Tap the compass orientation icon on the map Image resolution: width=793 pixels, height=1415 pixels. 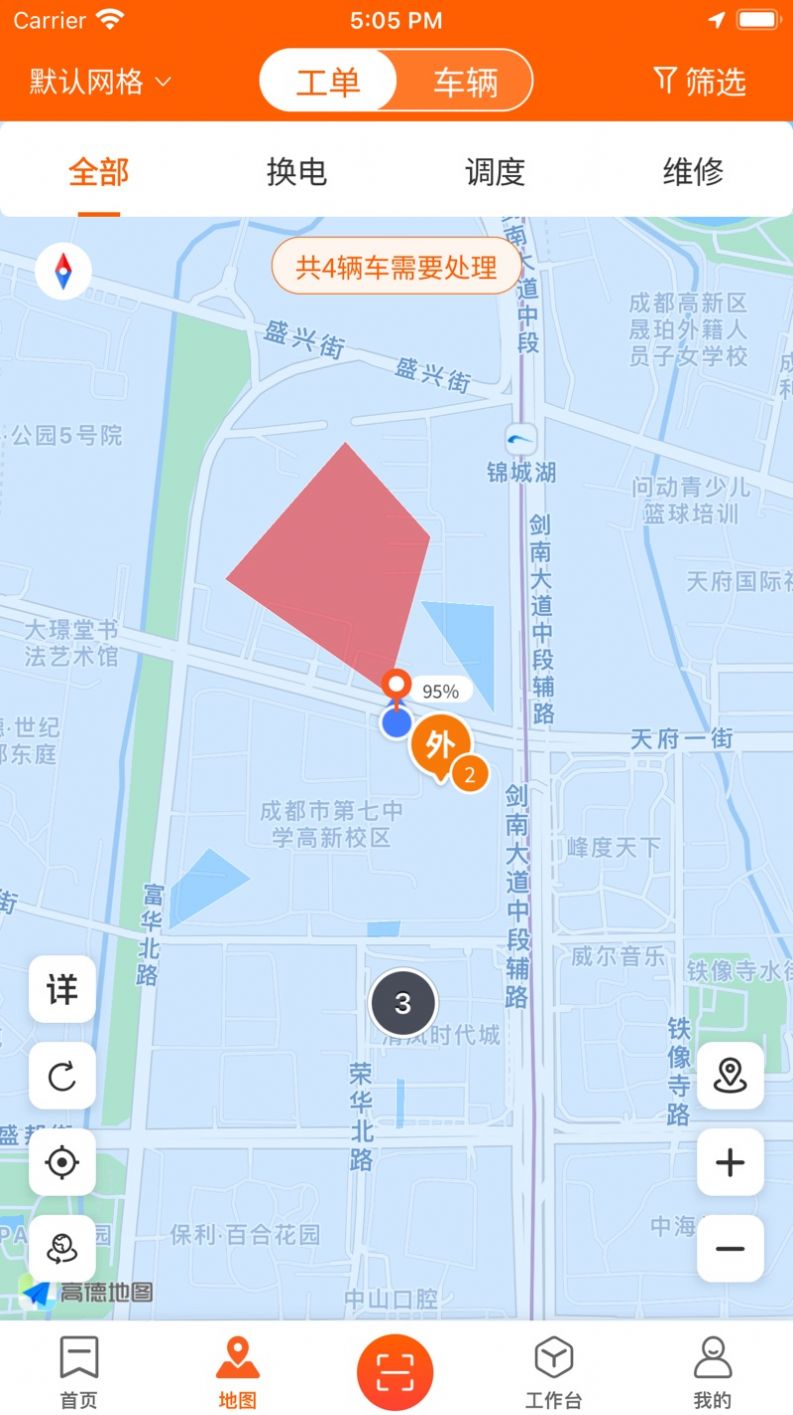click(x=63, y=270)
